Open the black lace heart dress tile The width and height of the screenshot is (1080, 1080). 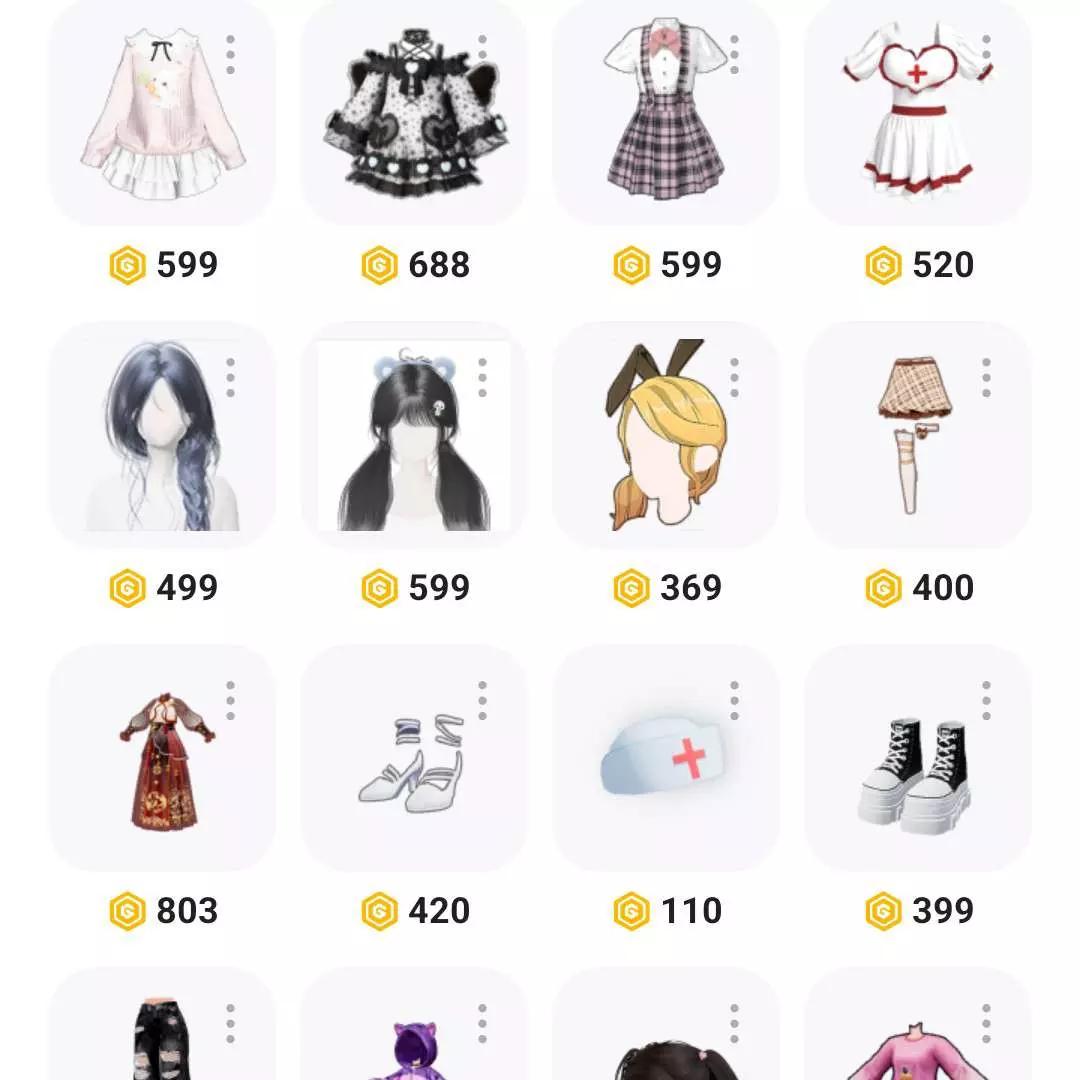click(x=414, y=110)
